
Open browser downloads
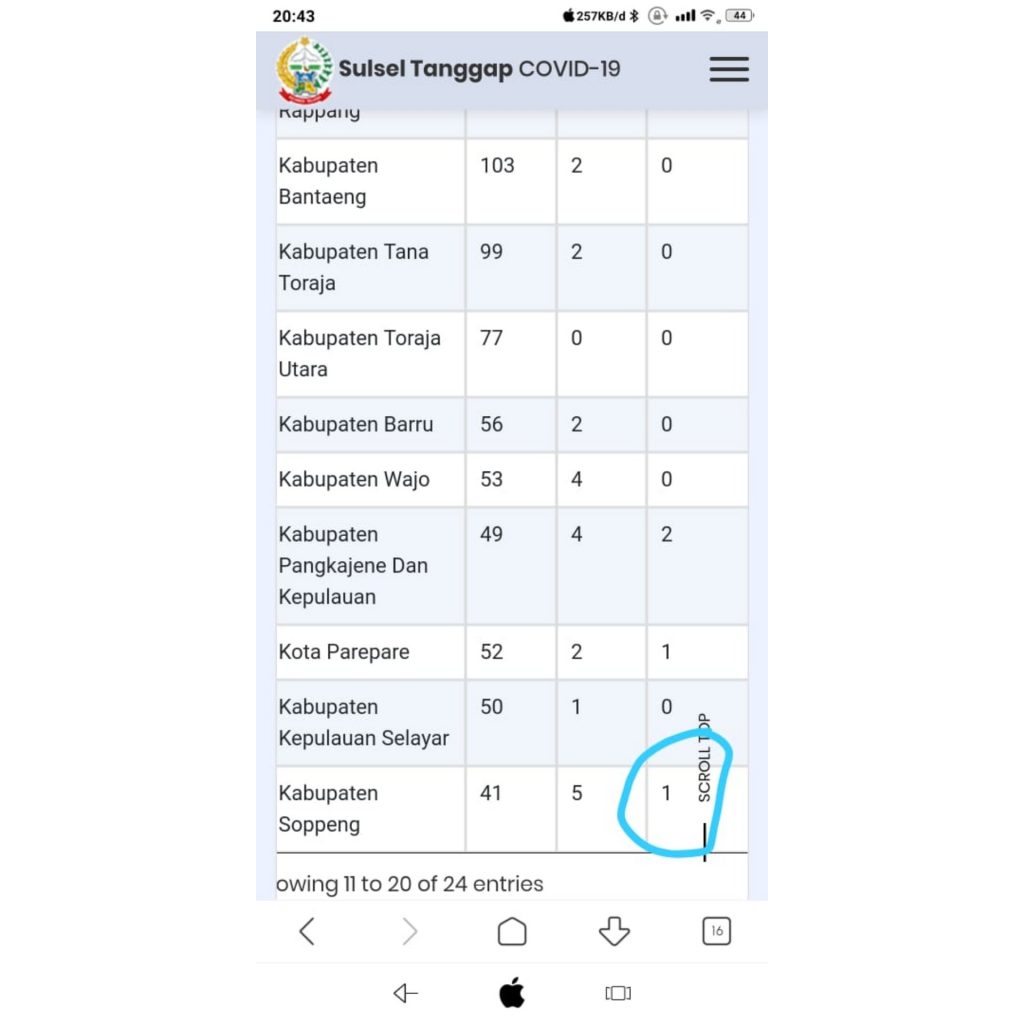614,931
